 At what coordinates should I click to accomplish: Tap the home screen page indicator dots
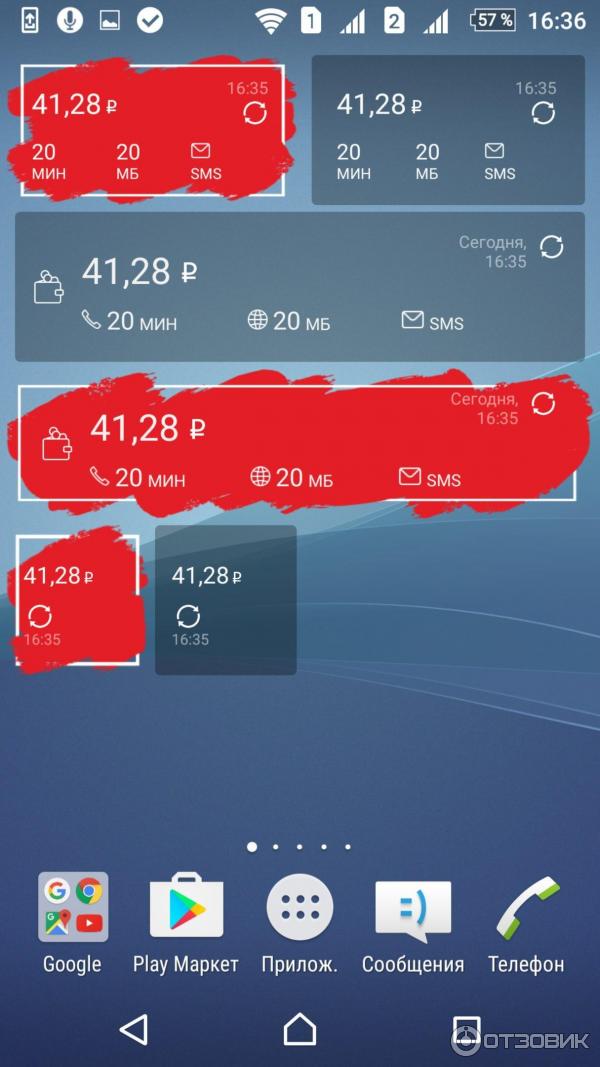pos(299,846)
